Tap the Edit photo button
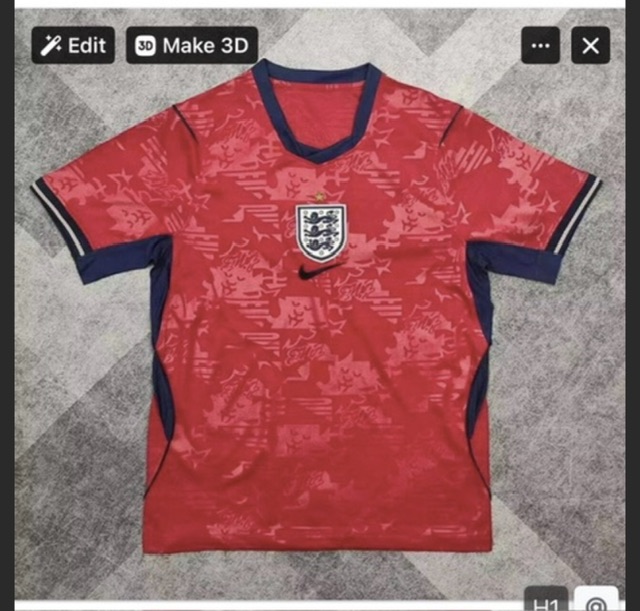This screenshot has height=611, width=640. click(x=73, y=45)
